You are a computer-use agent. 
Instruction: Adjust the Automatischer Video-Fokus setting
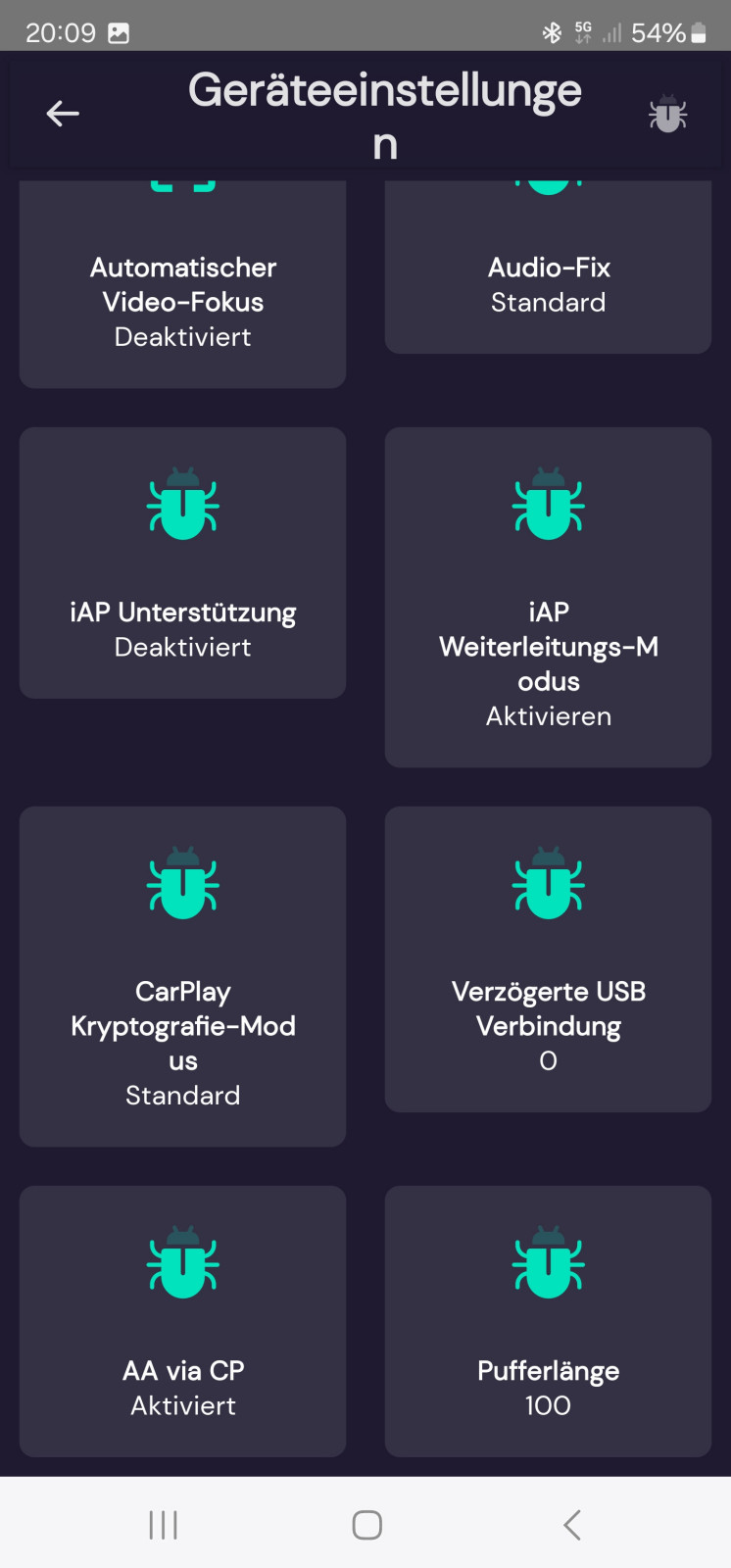[x=182, y=284]
